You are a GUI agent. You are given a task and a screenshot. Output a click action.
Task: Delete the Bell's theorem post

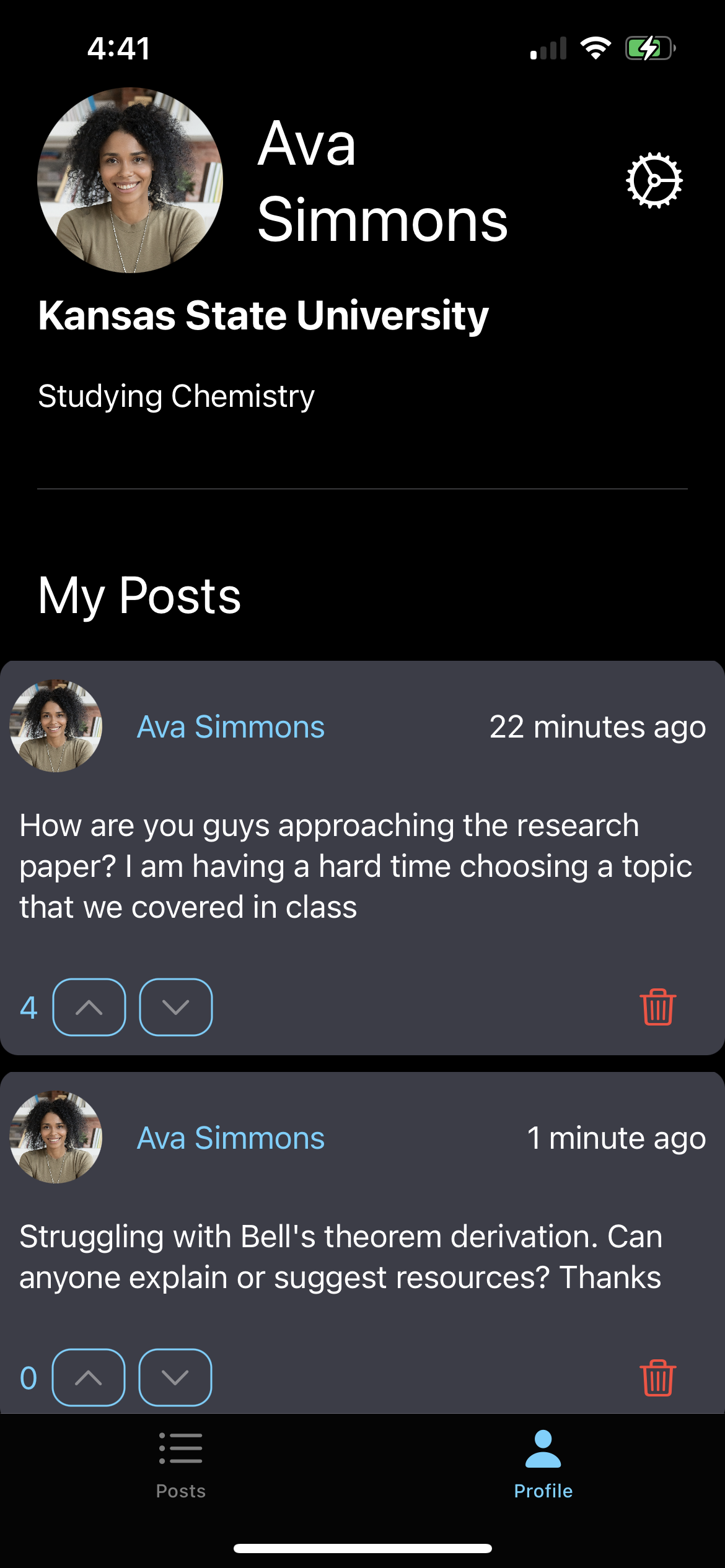click(x=657, y=1379)
